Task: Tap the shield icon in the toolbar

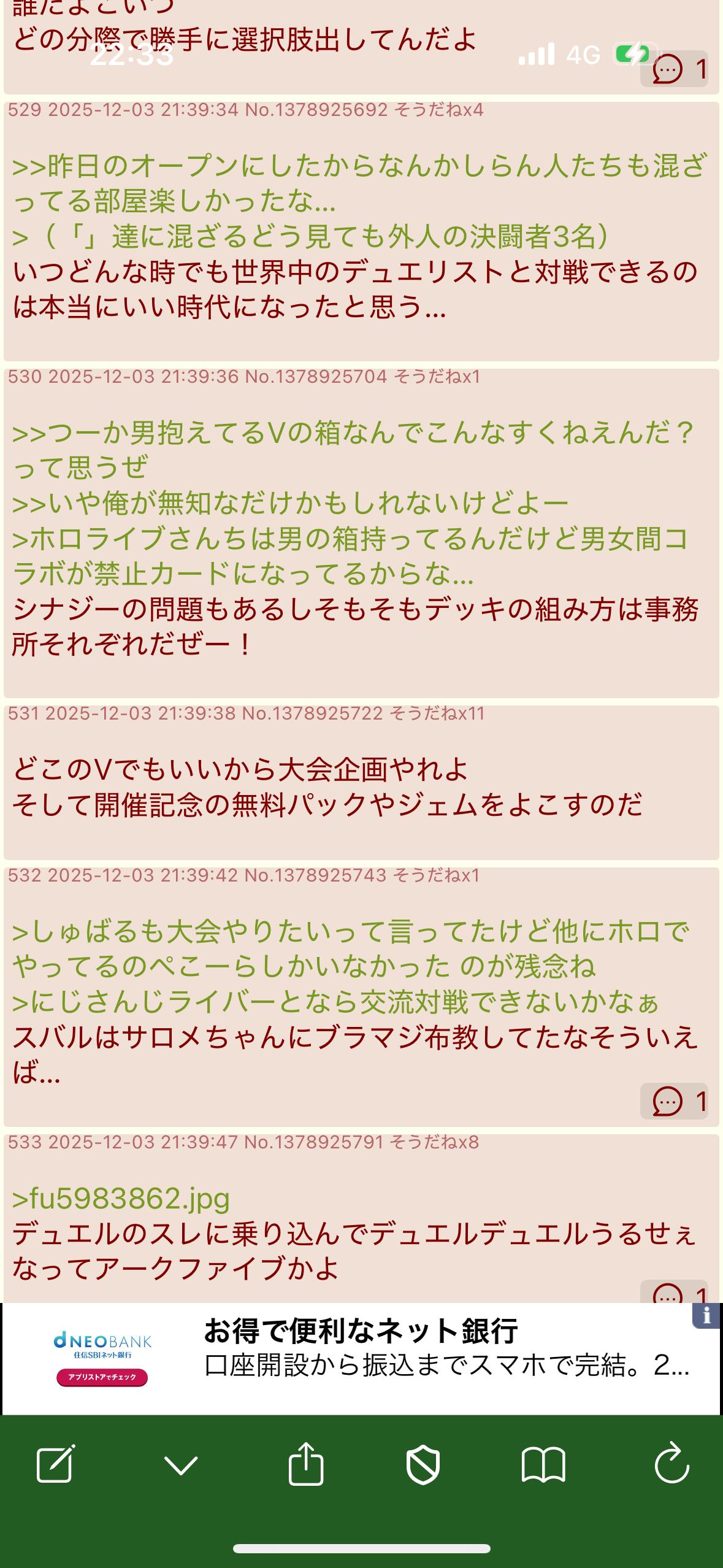Action: point(423,1465)
